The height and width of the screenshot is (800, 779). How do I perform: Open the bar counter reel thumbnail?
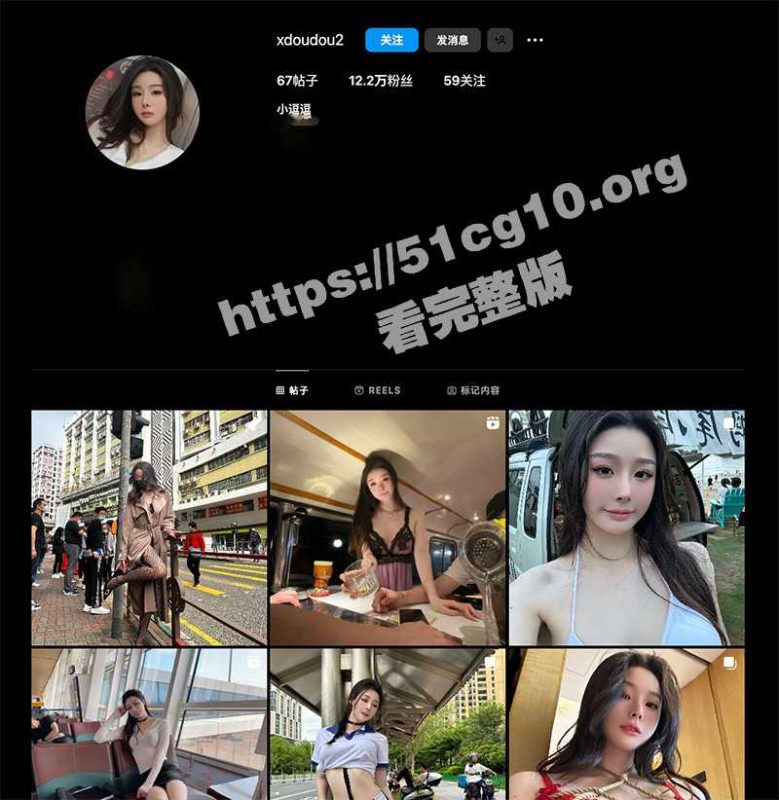(x=387, y=527)
